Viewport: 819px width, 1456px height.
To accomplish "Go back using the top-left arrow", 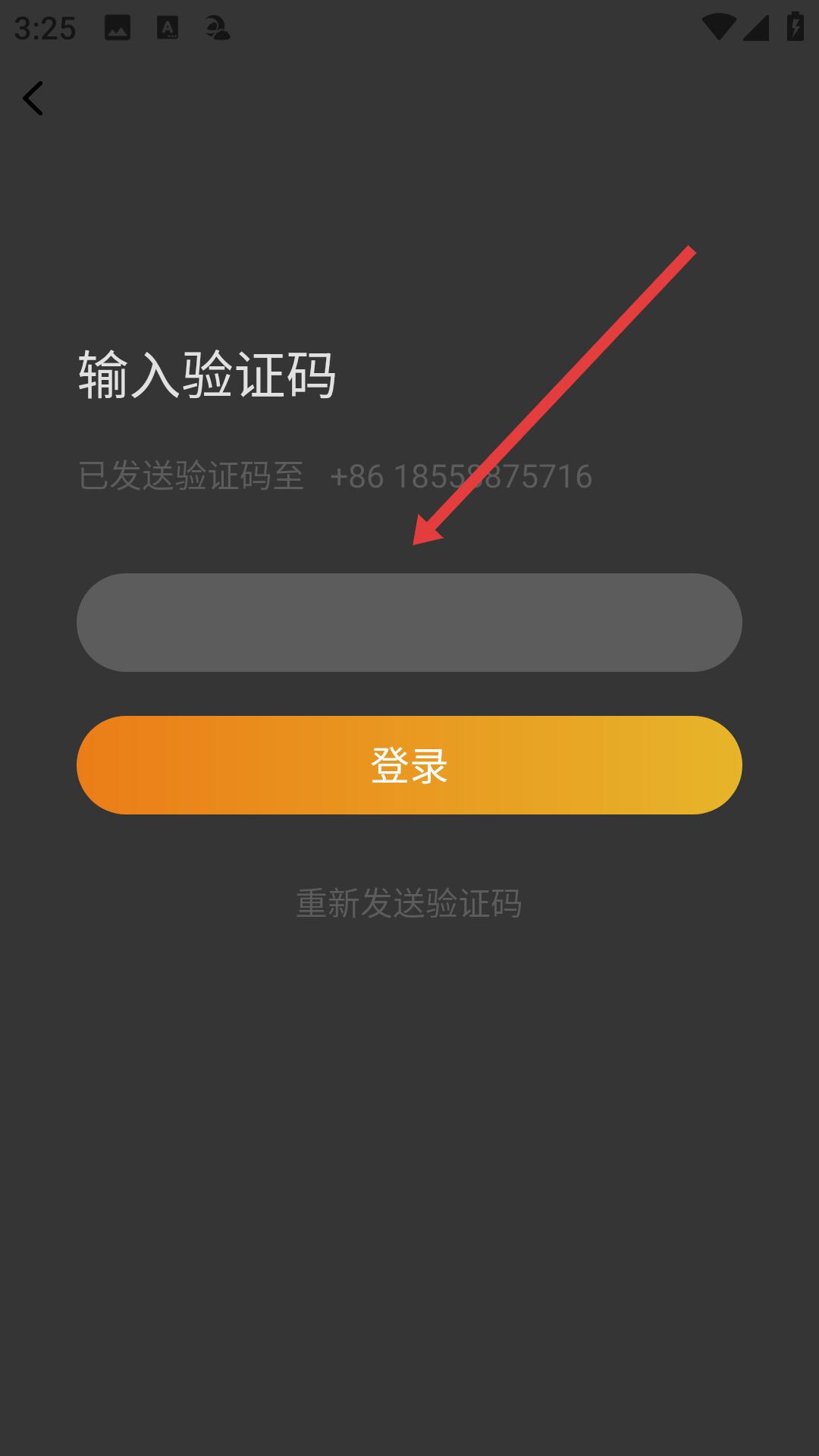I will (33, 99).
